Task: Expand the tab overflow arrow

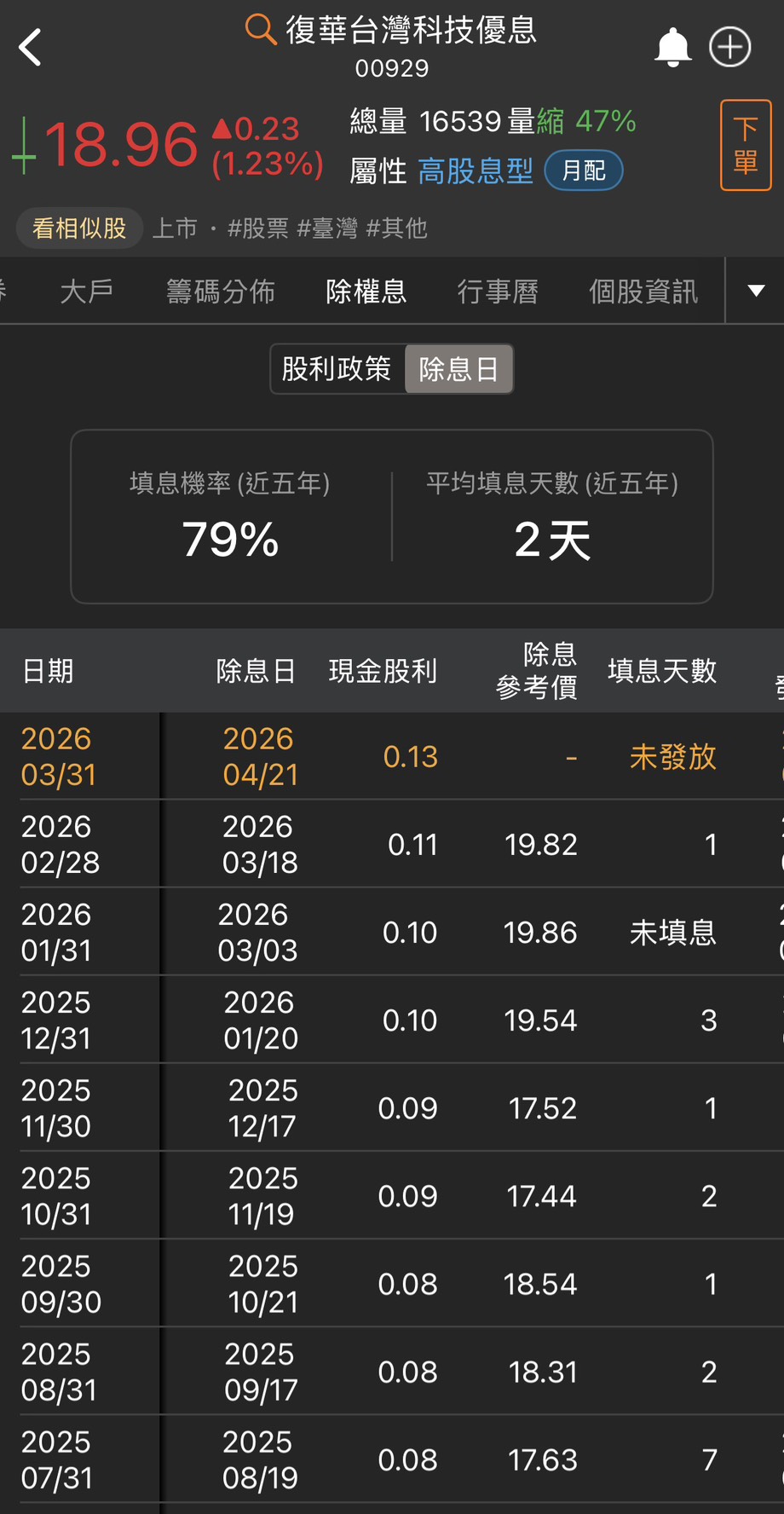Action: [x=753, y=291]
